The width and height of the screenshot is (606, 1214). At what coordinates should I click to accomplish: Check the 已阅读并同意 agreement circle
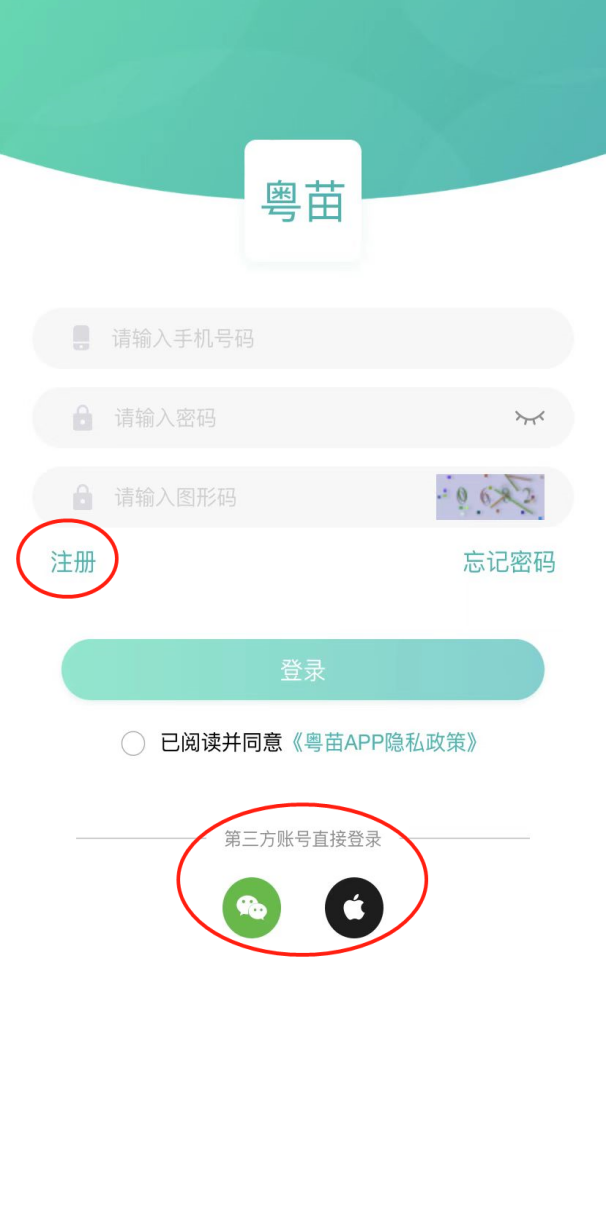pyautogui.click(x=133, y=744)
